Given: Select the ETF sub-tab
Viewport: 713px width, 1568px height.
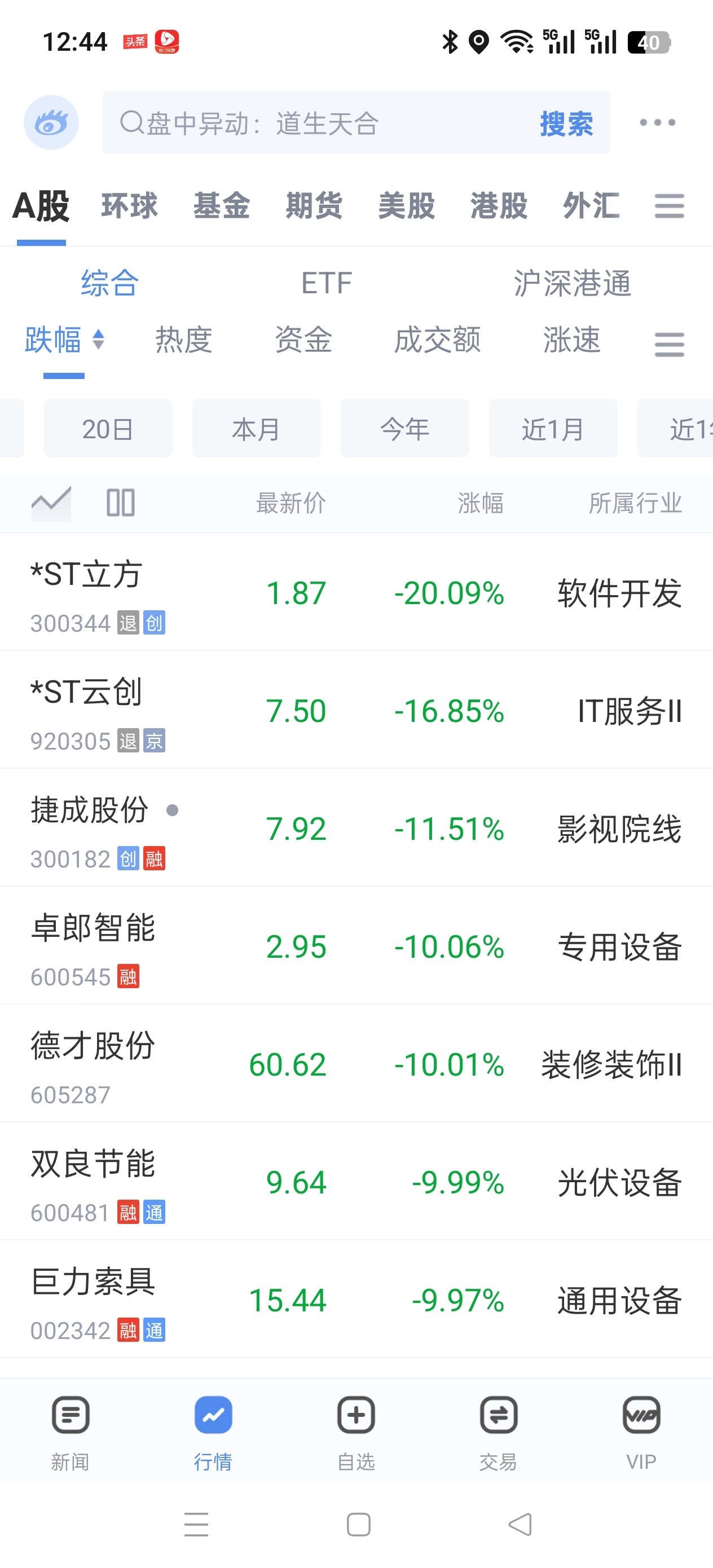Looking at the screenshot, I should pos(327,283).
